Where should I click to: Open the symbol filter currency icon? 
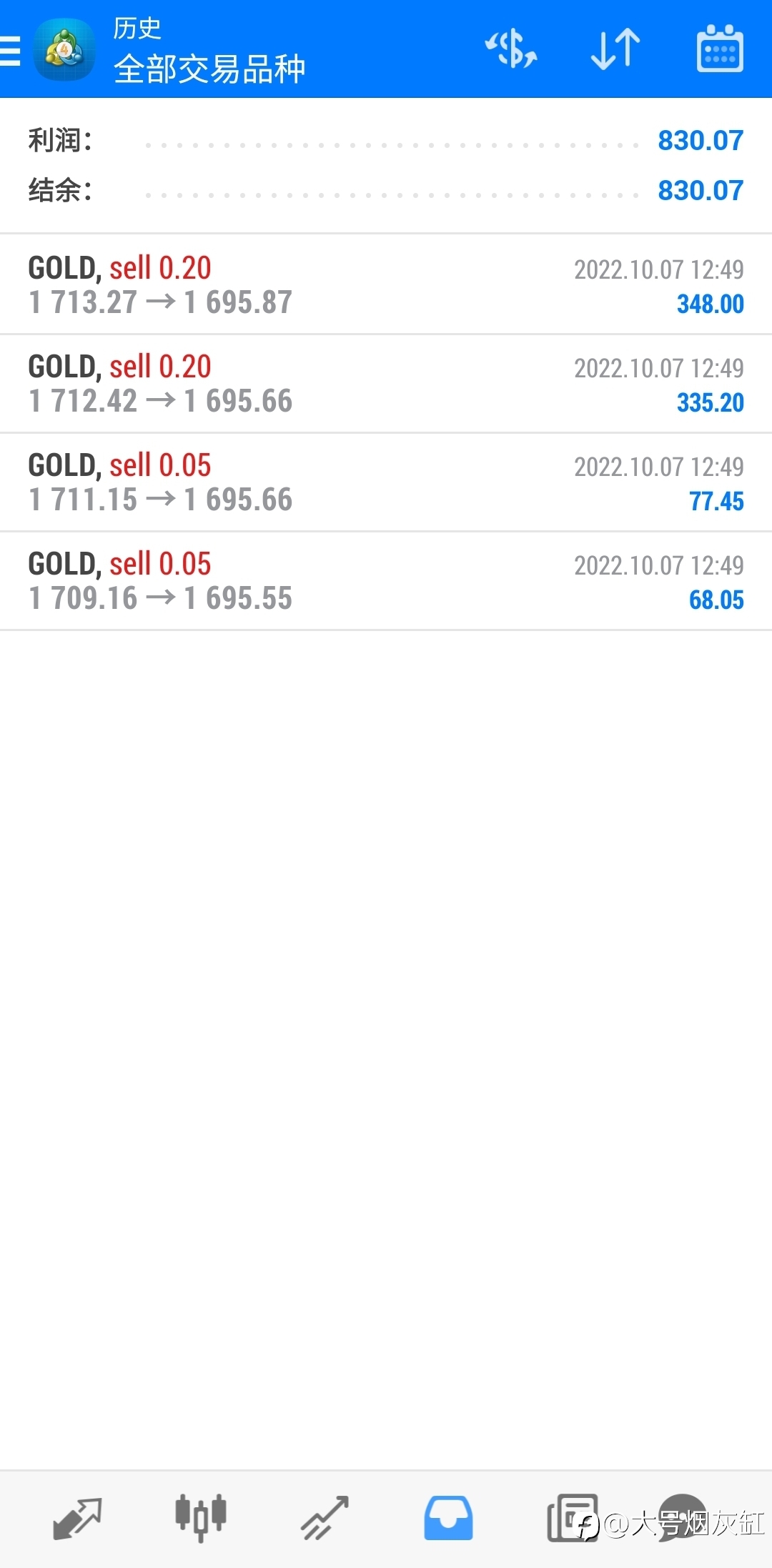tap(511, 49)
